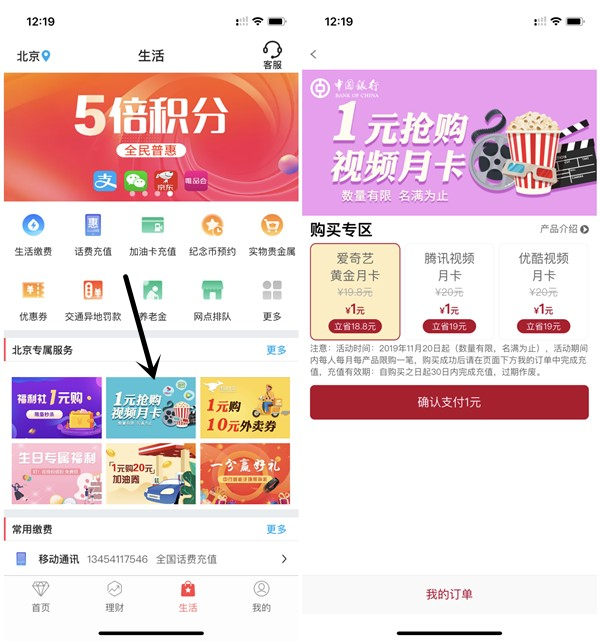Open the 1元抢购视频月卡 promo tile
The height and width of the screenshot is (644, 600).
pyautogui.click(x=150, y=408)
